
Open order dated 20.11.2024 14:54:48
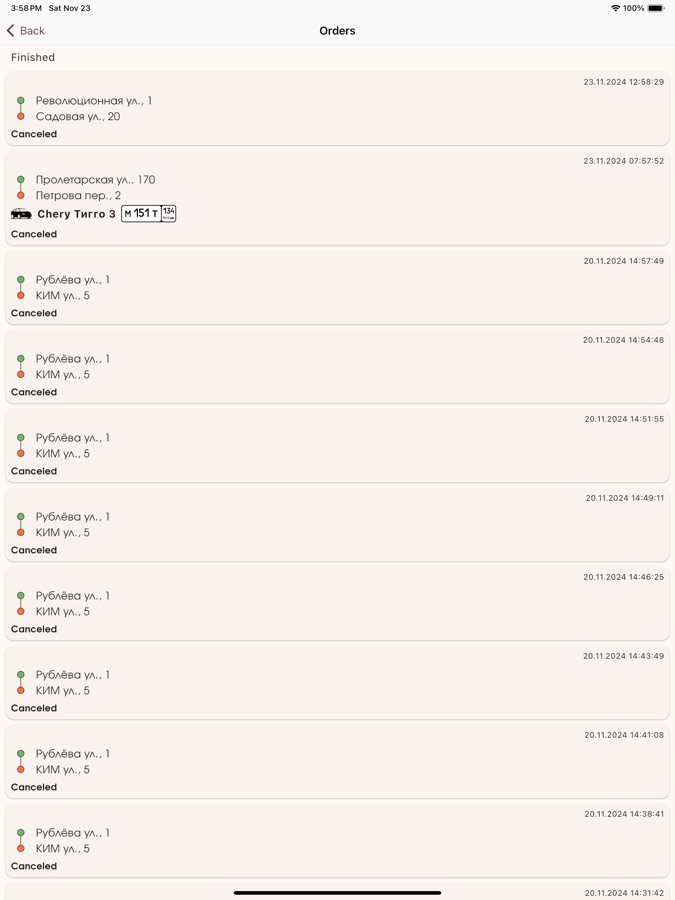337,367
